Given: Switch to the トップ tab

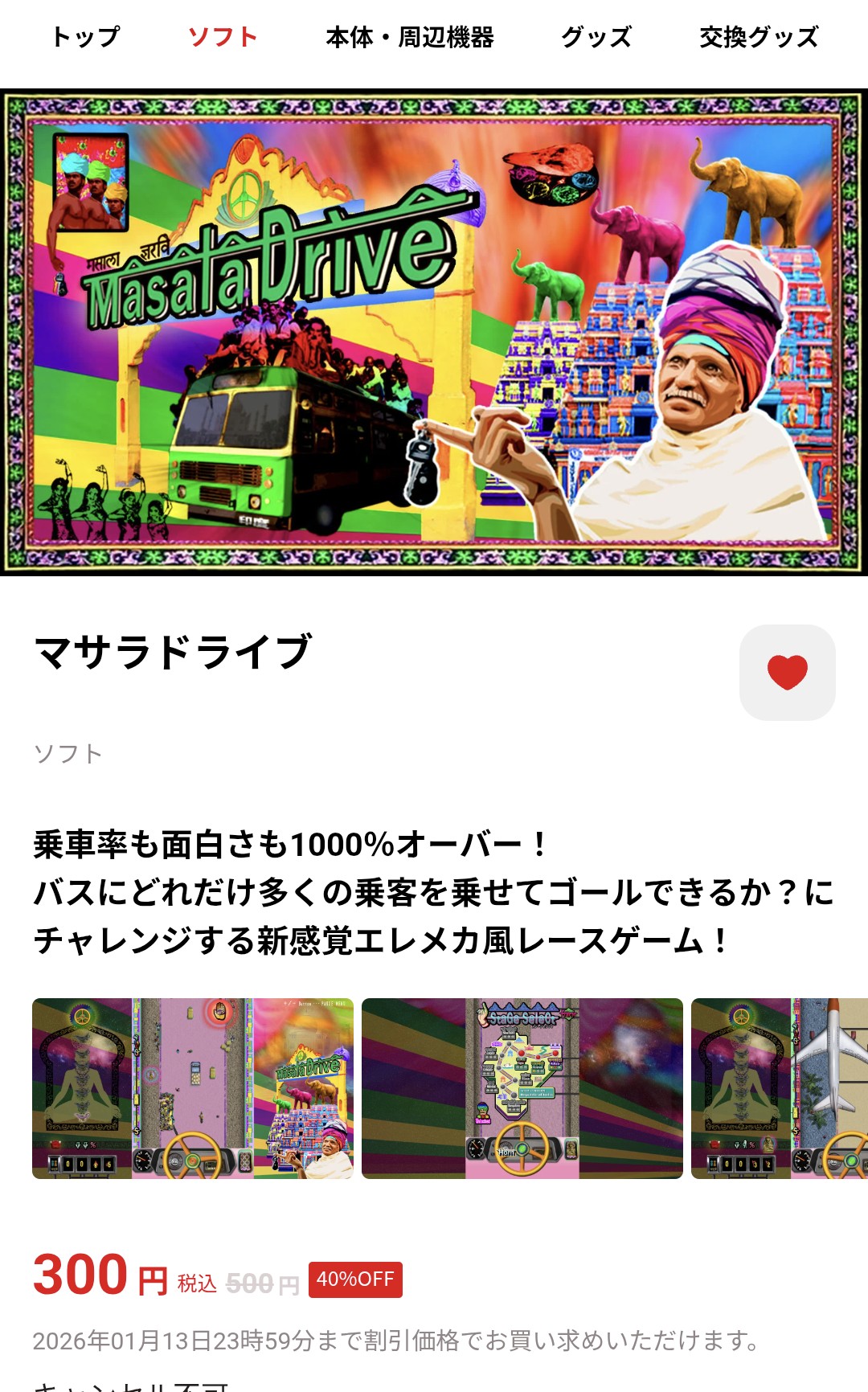Looking at the screenshot, I should pos(85,37).
